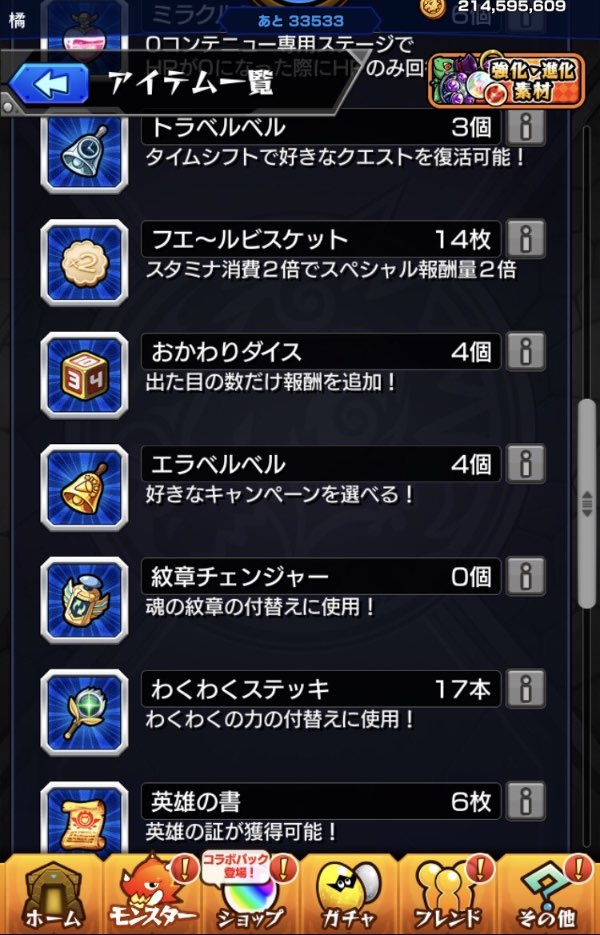Switch to the ホーム tab

[x=50, y=893]
